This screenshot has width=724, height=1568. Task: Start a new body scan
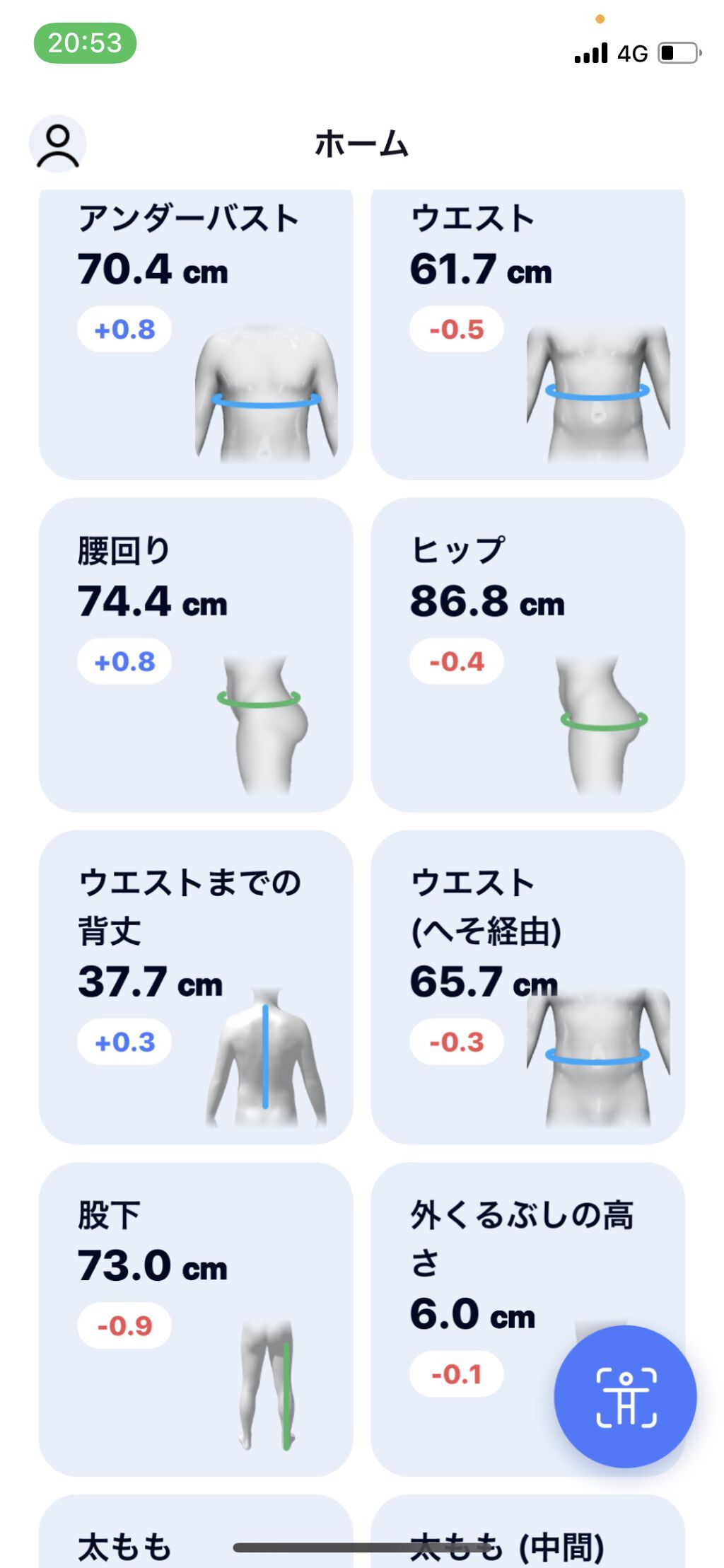[x=625, y=1396]
